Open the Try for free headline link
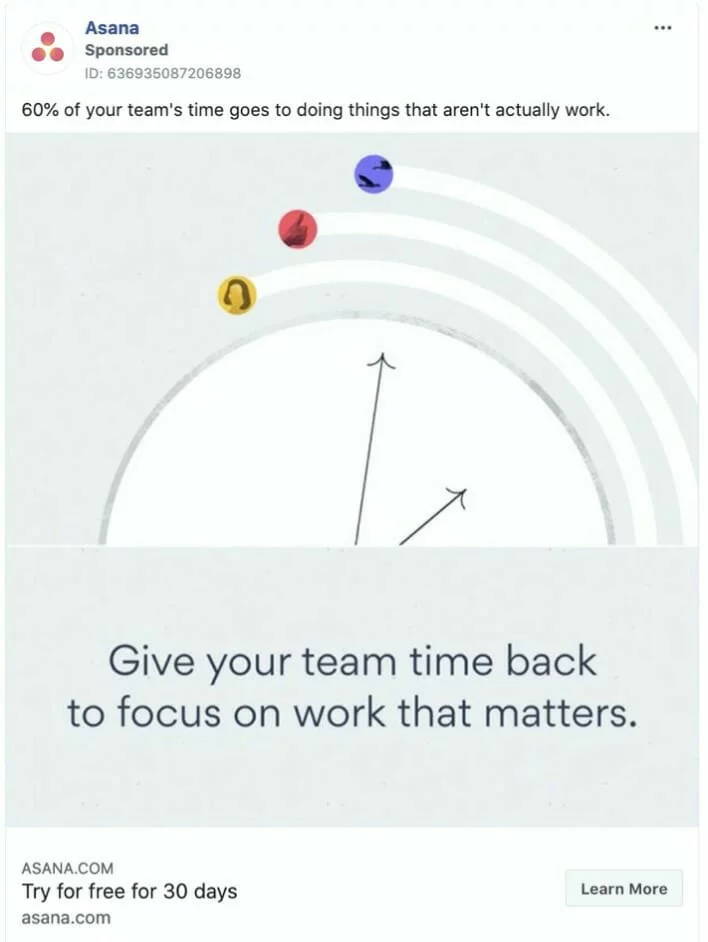The height and width of the screenshot is (942, 708). click(x=129, y=891)
